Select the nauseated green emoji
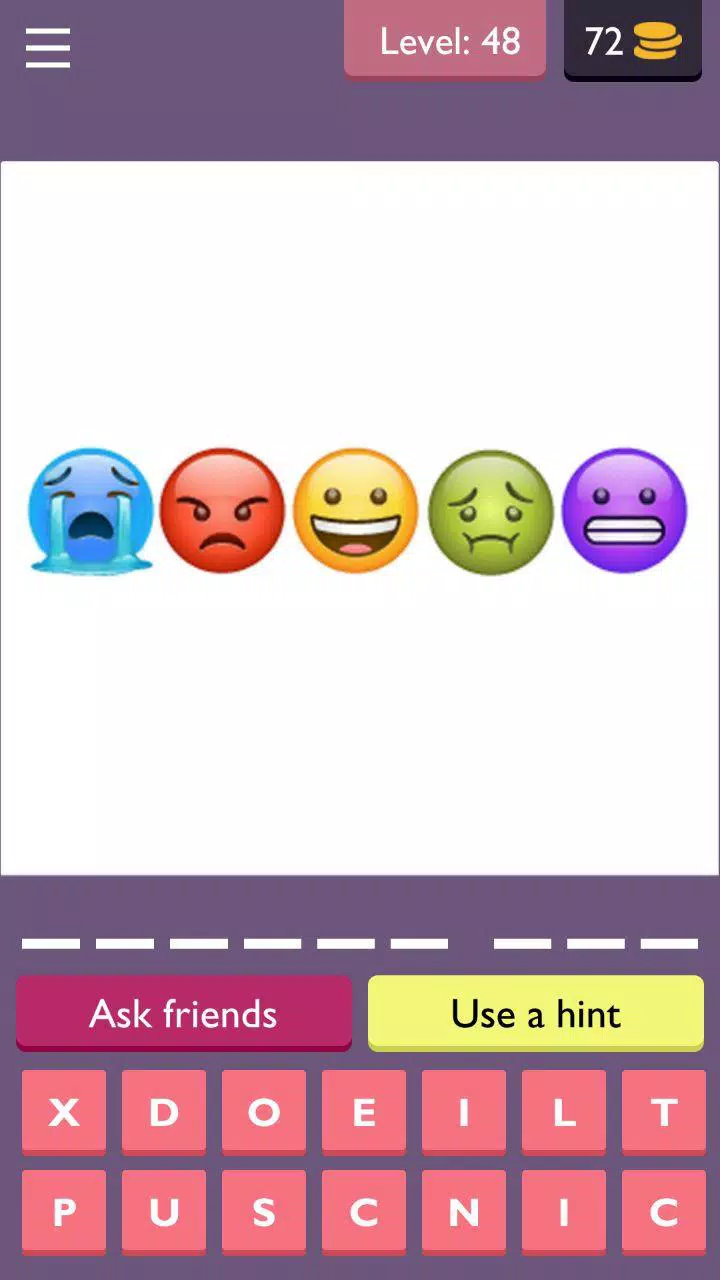 [x=491, y=511]
